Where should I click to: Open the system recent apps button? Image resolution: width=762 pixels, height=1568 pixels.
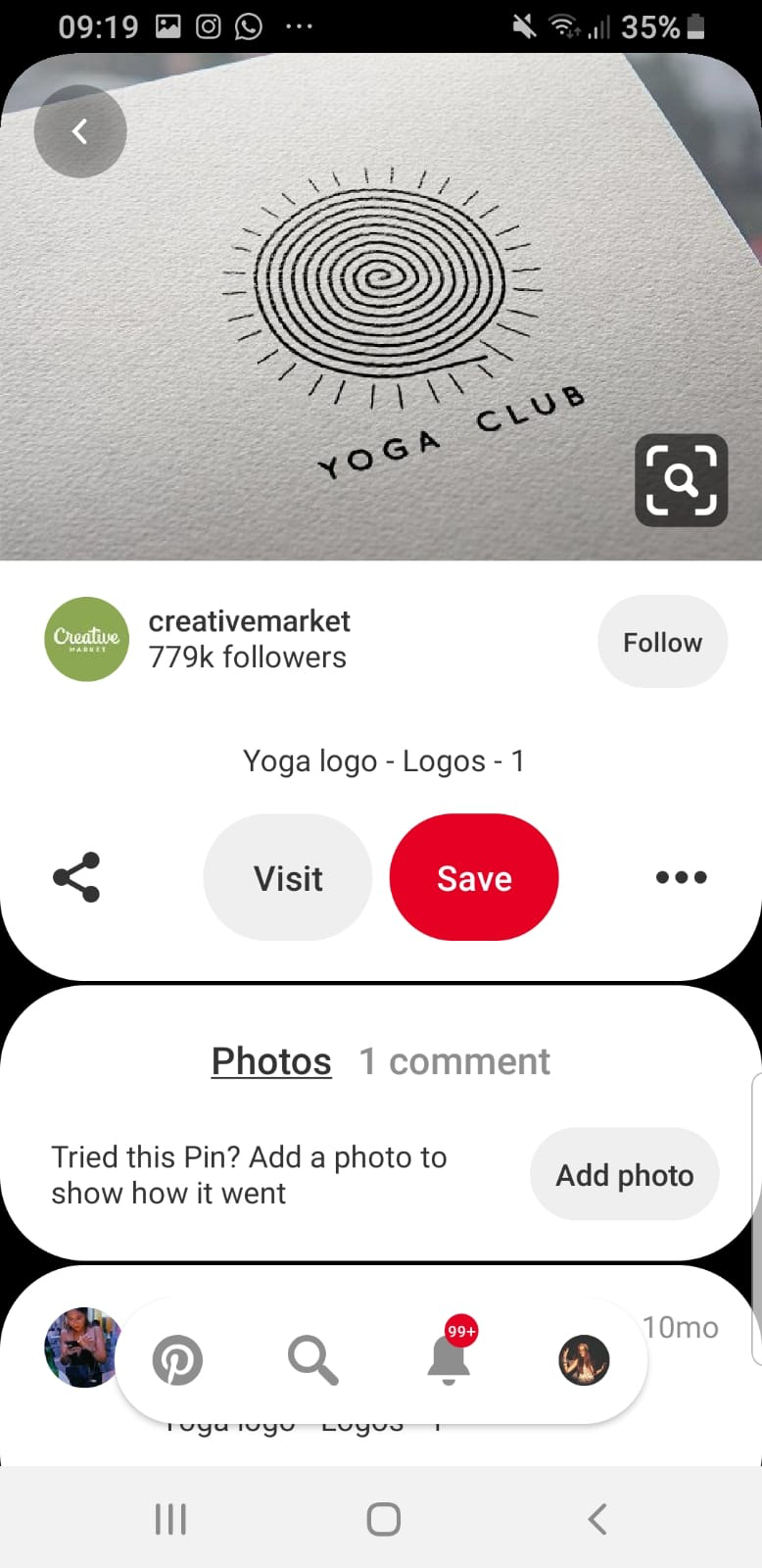click(x=170, y=1519)
